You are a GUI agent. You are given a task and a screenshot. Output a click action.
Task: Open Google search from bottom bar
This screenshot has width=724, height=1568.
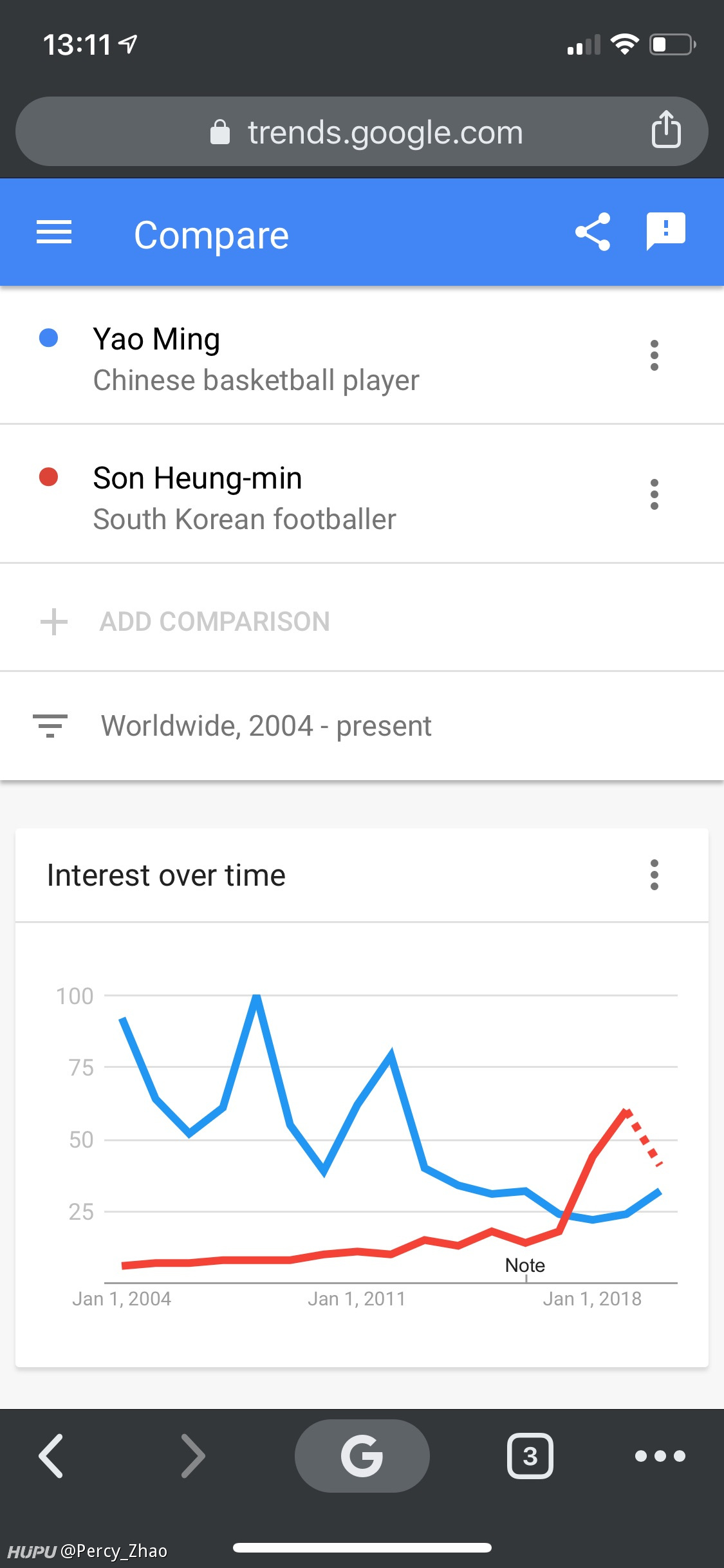coord(362,1456)
